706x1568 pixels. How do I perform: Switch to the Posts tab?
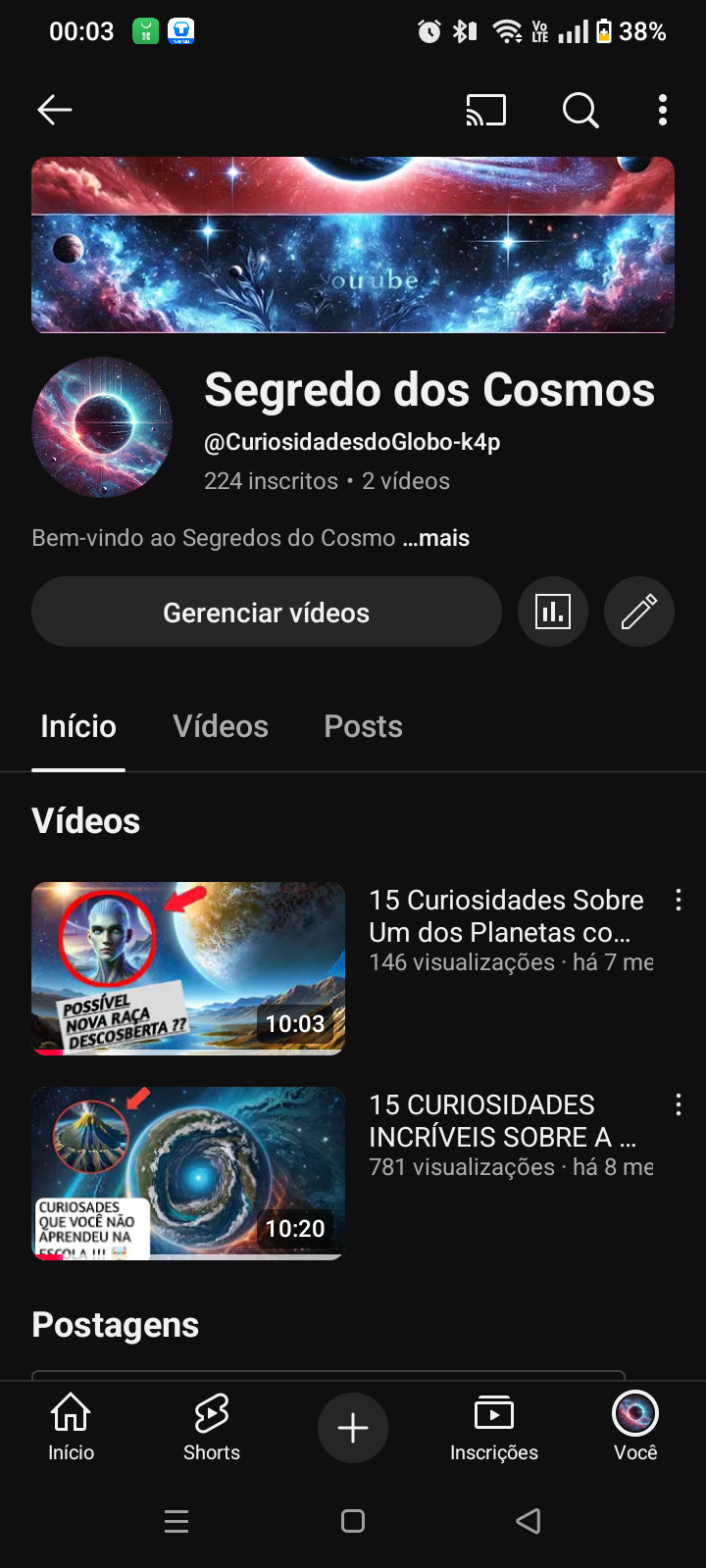tap(363, 726)
